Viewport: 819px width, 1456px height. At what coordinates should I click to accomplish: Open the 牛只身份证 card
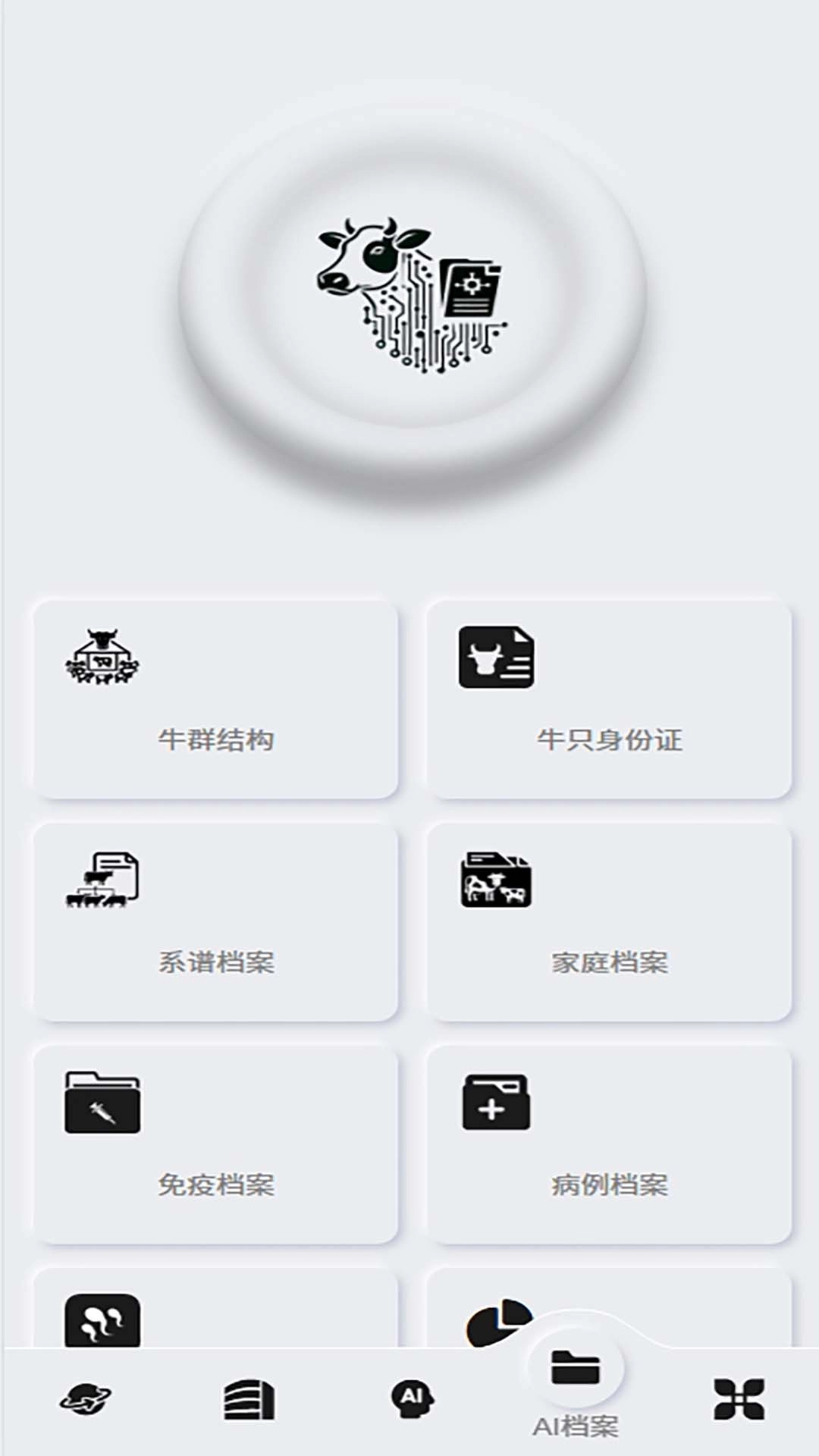pos(609,699)
